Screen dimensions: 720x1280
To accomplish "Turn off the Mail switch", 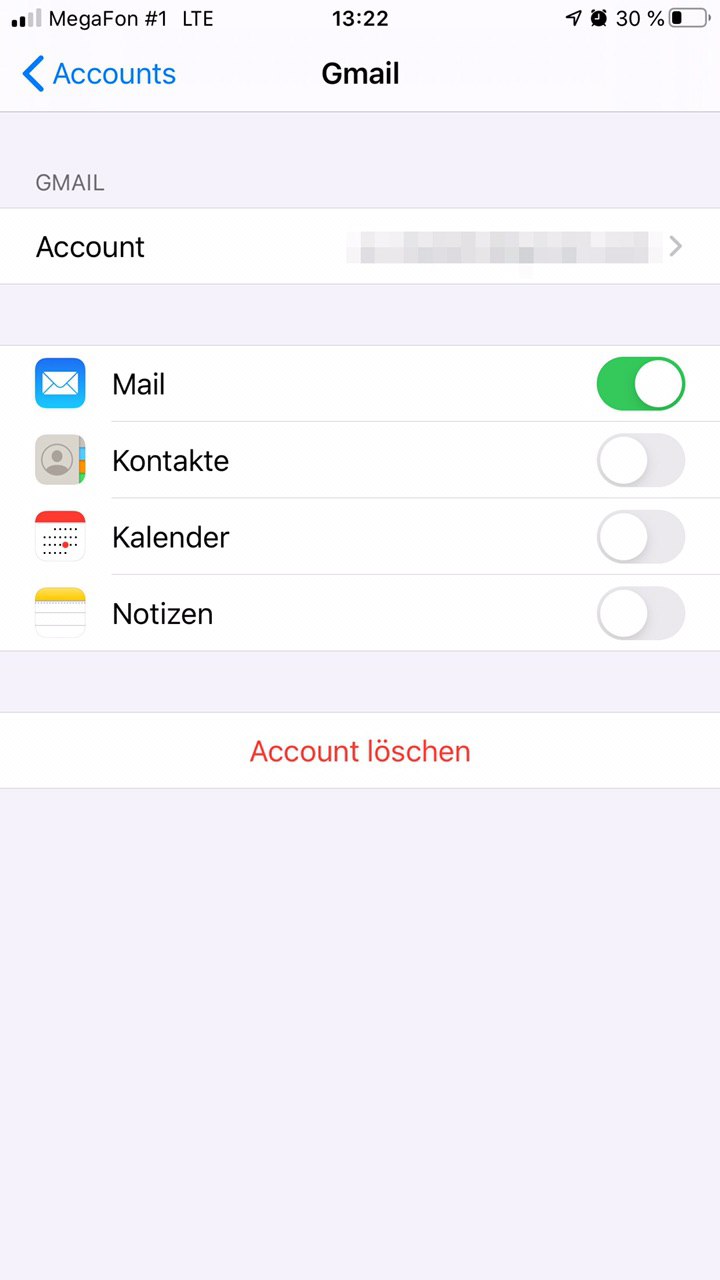I will coord(640,384).
